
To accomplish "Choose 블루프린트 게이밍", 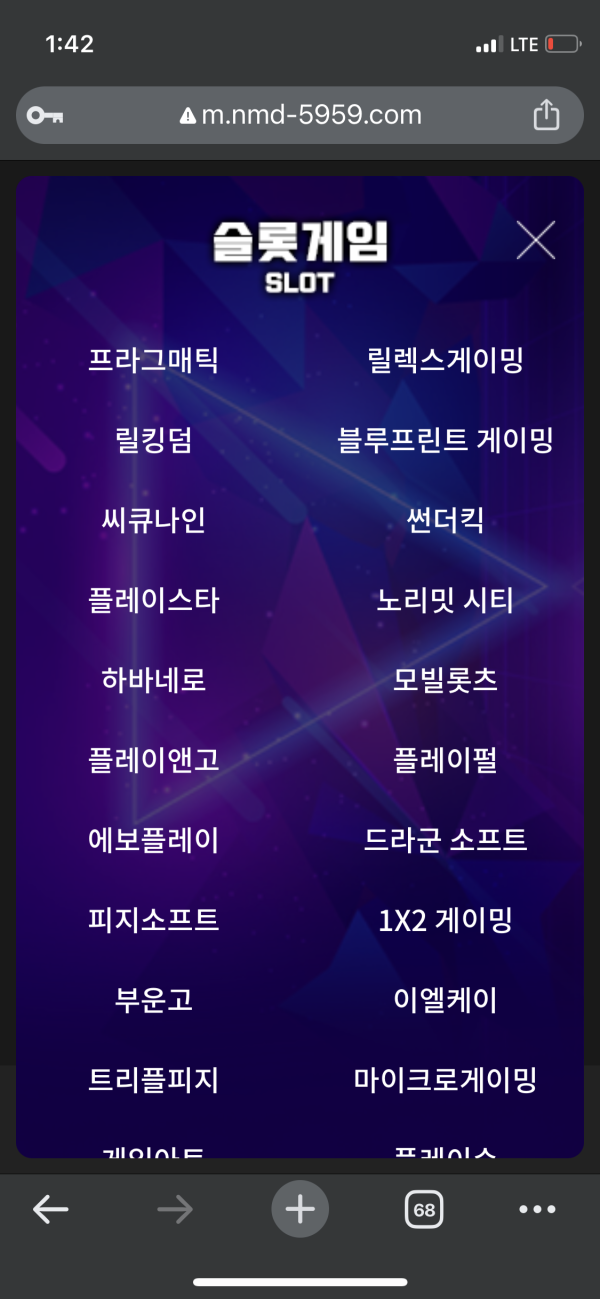I will point(446,440).
